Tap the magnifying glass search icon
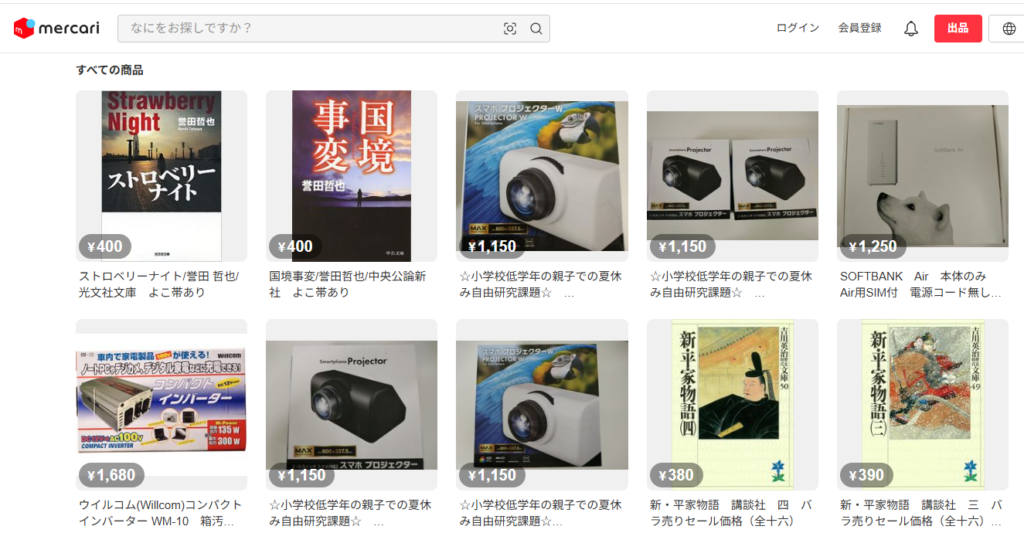The width and height of the screenshot is (1024, 533). tap(537, 29)
